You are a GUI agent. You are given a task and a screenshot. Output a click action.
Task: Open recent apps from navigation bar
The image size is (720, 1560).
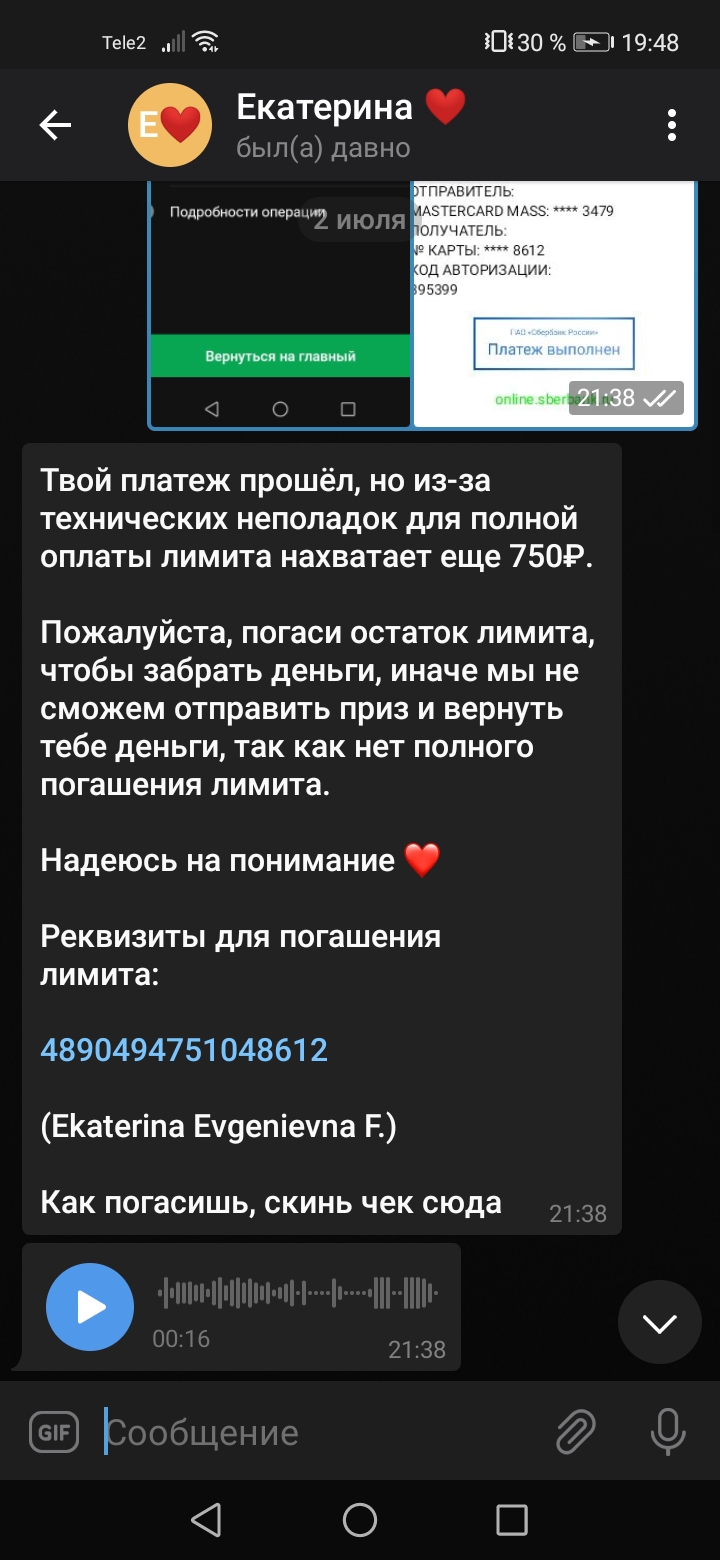(512, 1520)
